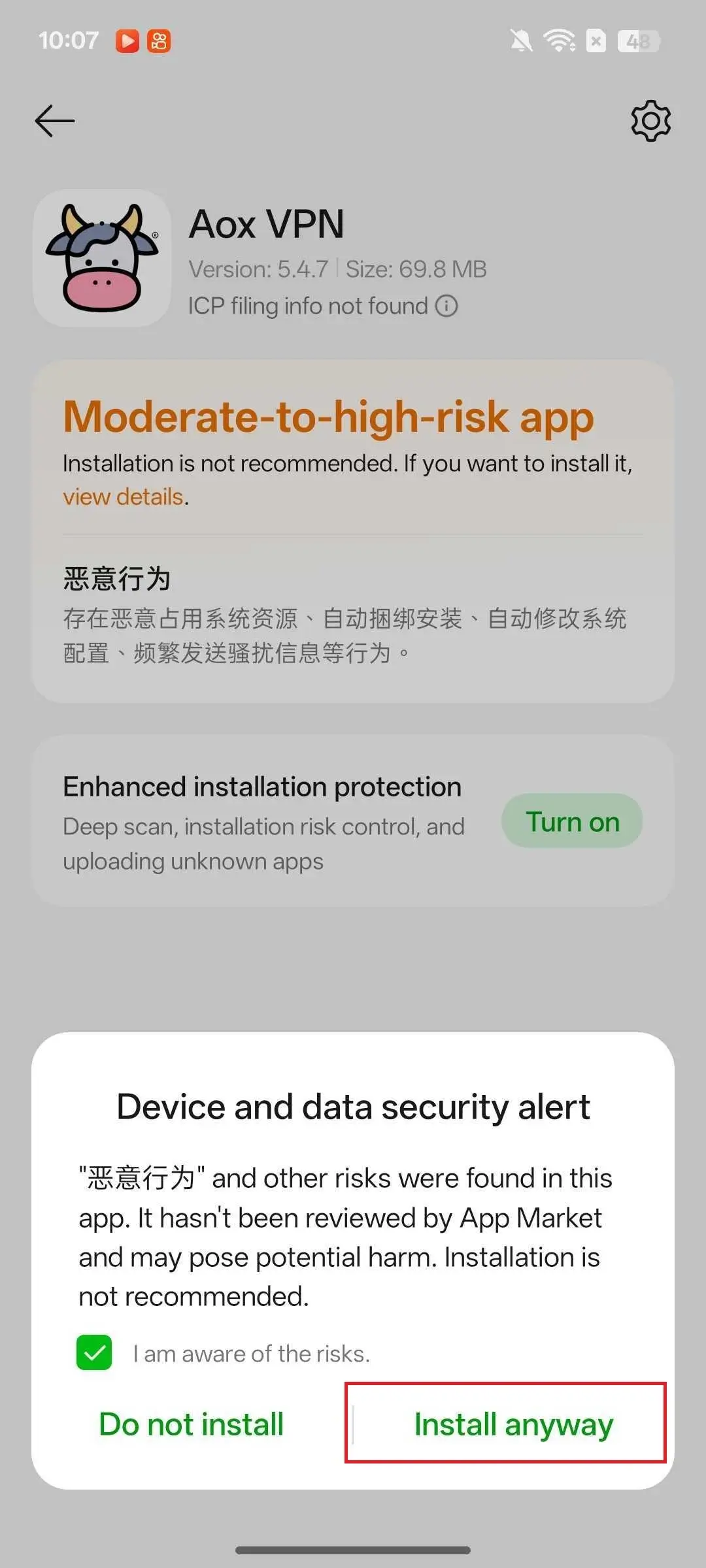Turn on enhanced installation protection

(x=571, y=821)
